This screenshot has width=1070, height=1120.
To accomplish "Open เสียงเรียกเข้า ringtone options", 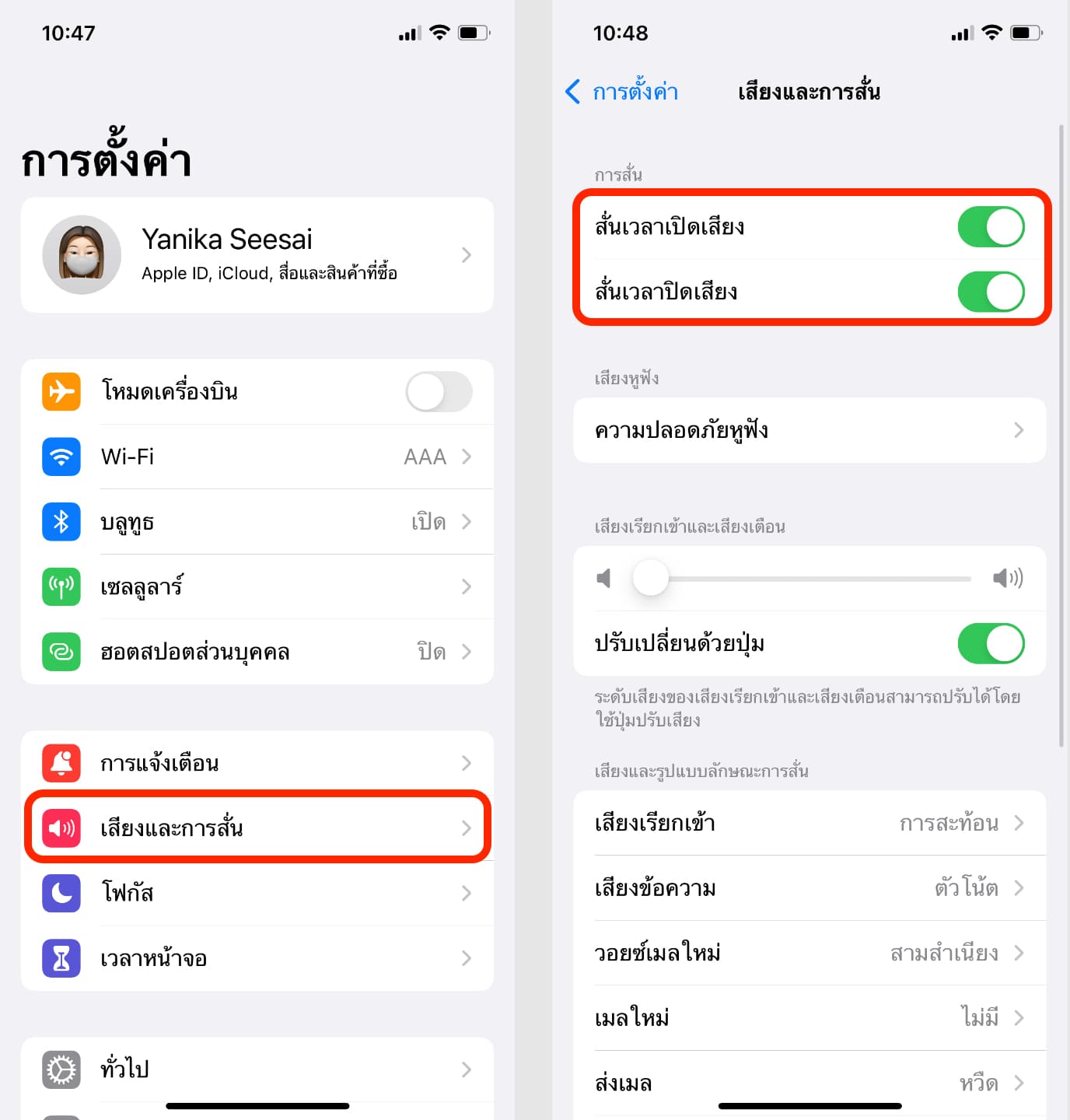I will 809,823.
